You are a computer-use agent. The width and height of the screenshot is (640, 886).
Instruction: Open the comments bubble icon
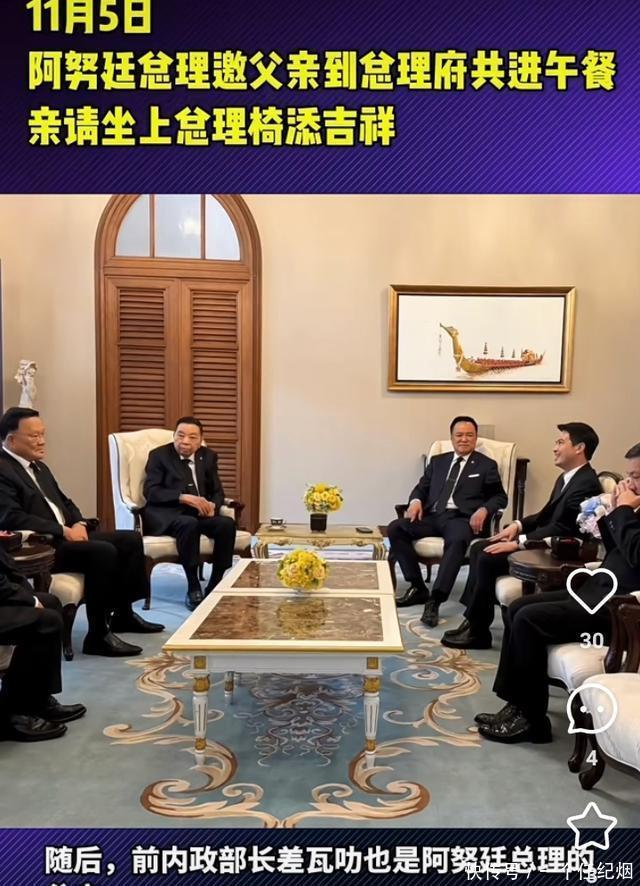(592, 709)
